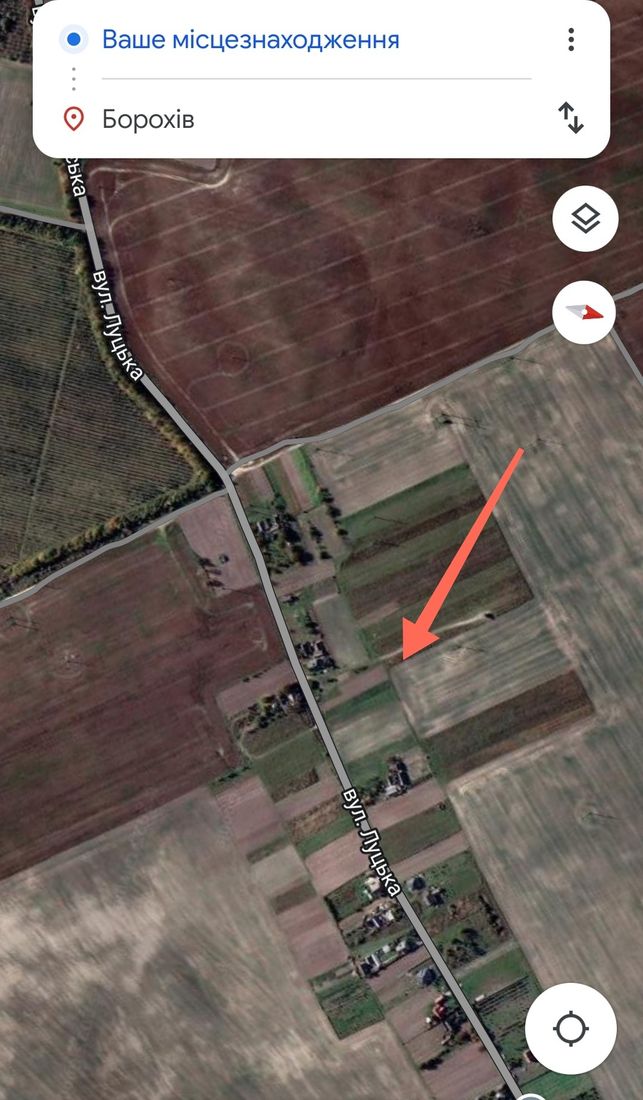This screenshot has width=643, height=1100.
Task: Open the three-dot overflow menu
Action: [x=571, y=39]
